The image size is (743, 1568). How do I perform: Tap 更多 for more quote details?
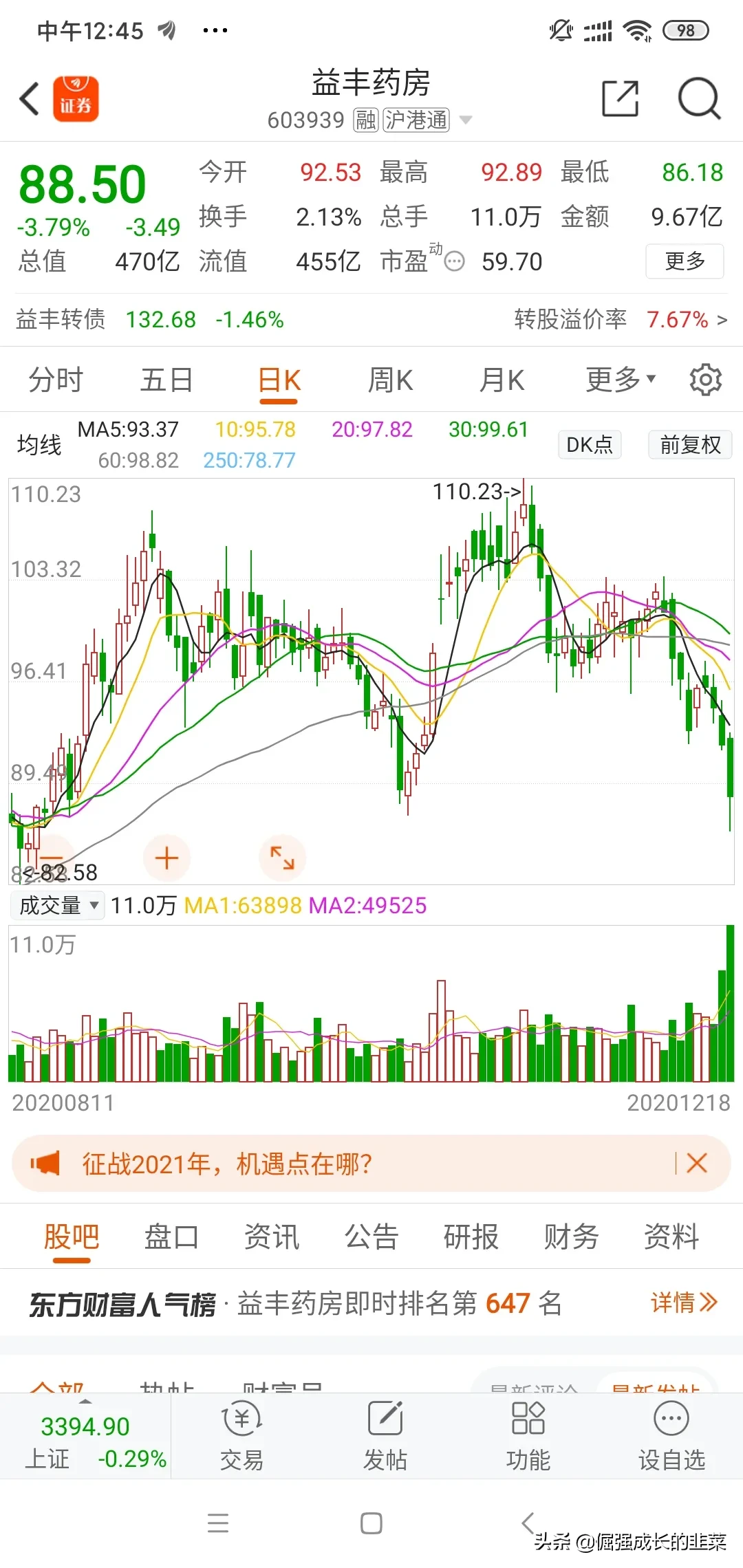pos(685,261)
